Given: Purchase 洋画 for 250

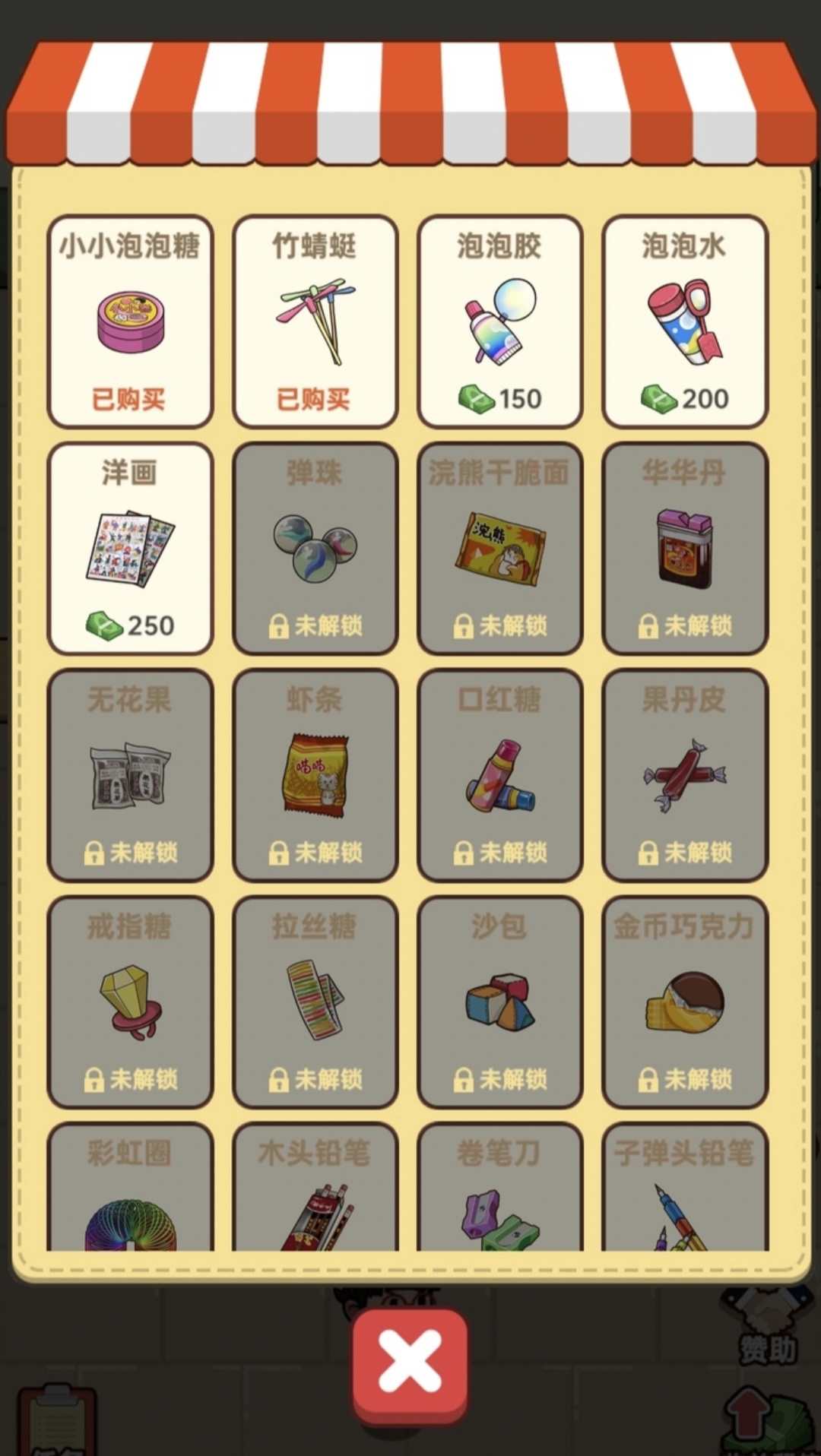Looking at the screenshot, I should [x=130, y=548].
